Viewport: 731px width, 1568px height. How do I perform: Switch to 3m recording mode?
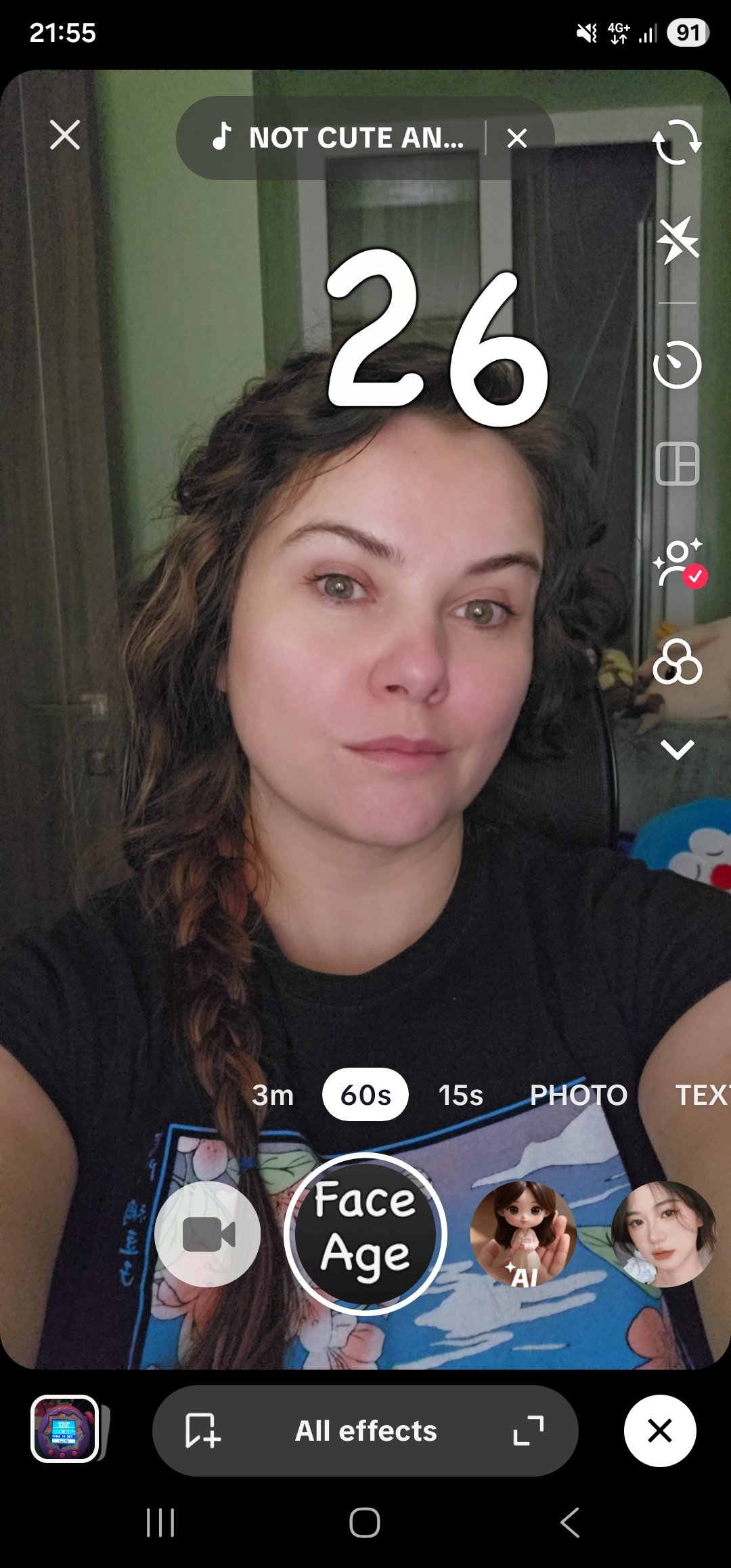coord(273,1095)
